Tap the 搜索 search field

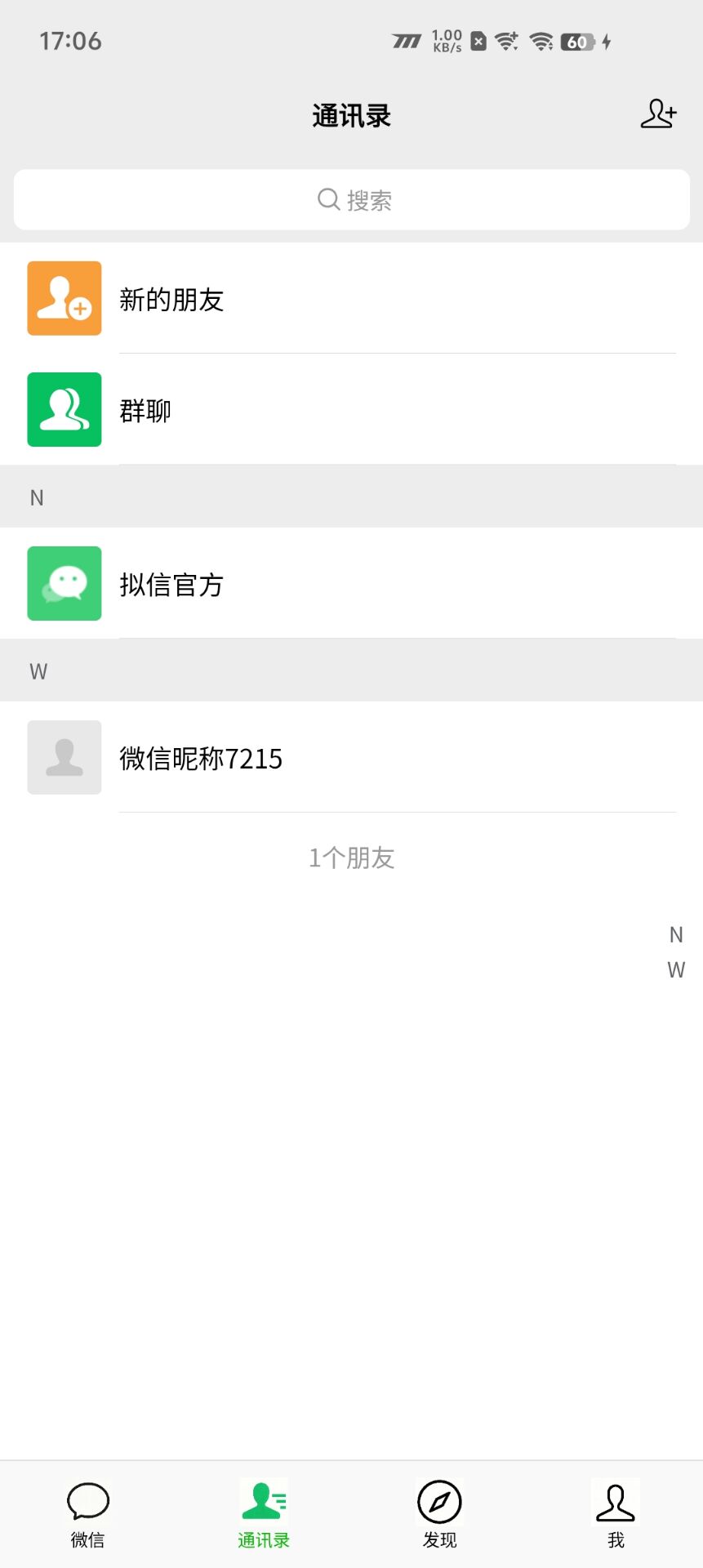pos(351,198)
